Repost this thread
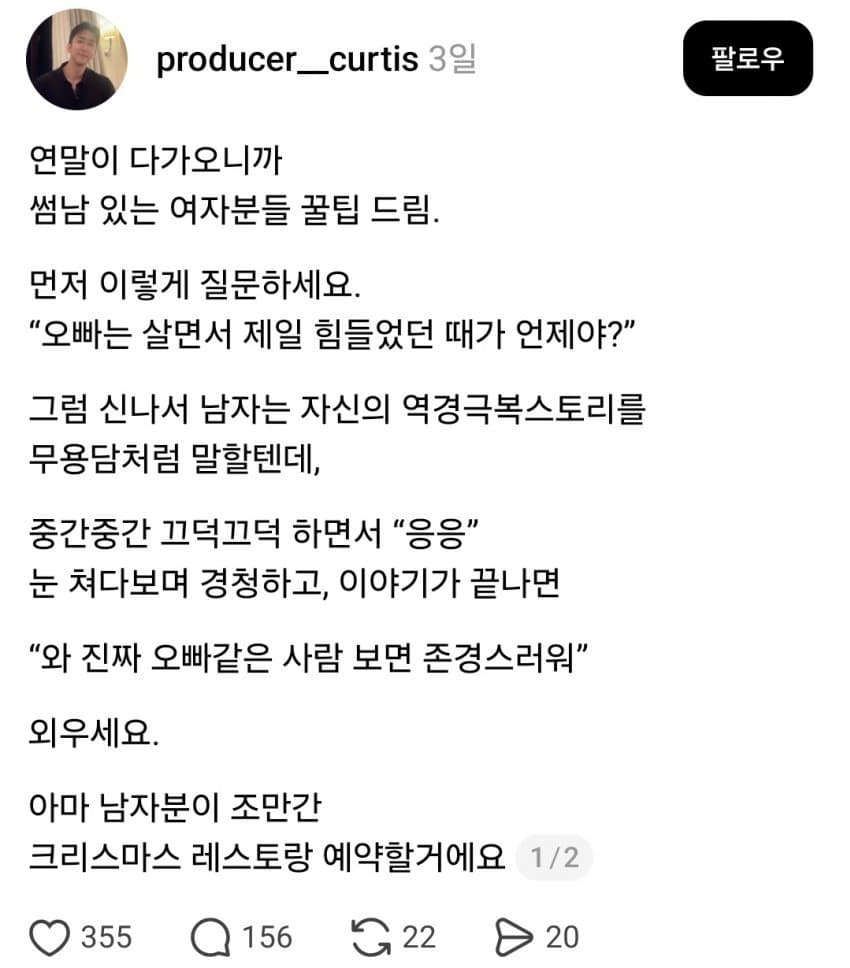 click(x=370, y=937)
